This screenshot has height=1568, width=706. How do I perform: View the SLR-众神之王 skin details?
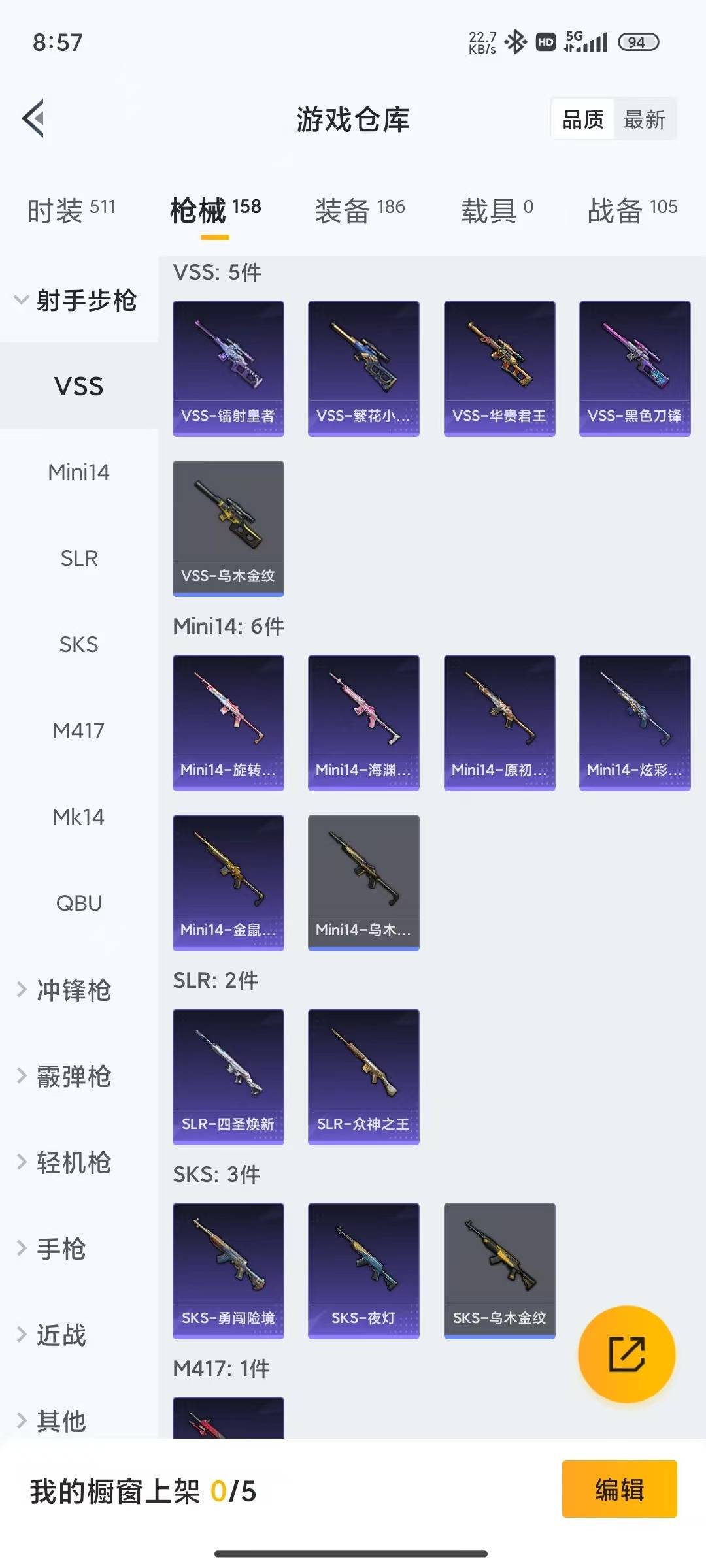(x=363, y=1077)
